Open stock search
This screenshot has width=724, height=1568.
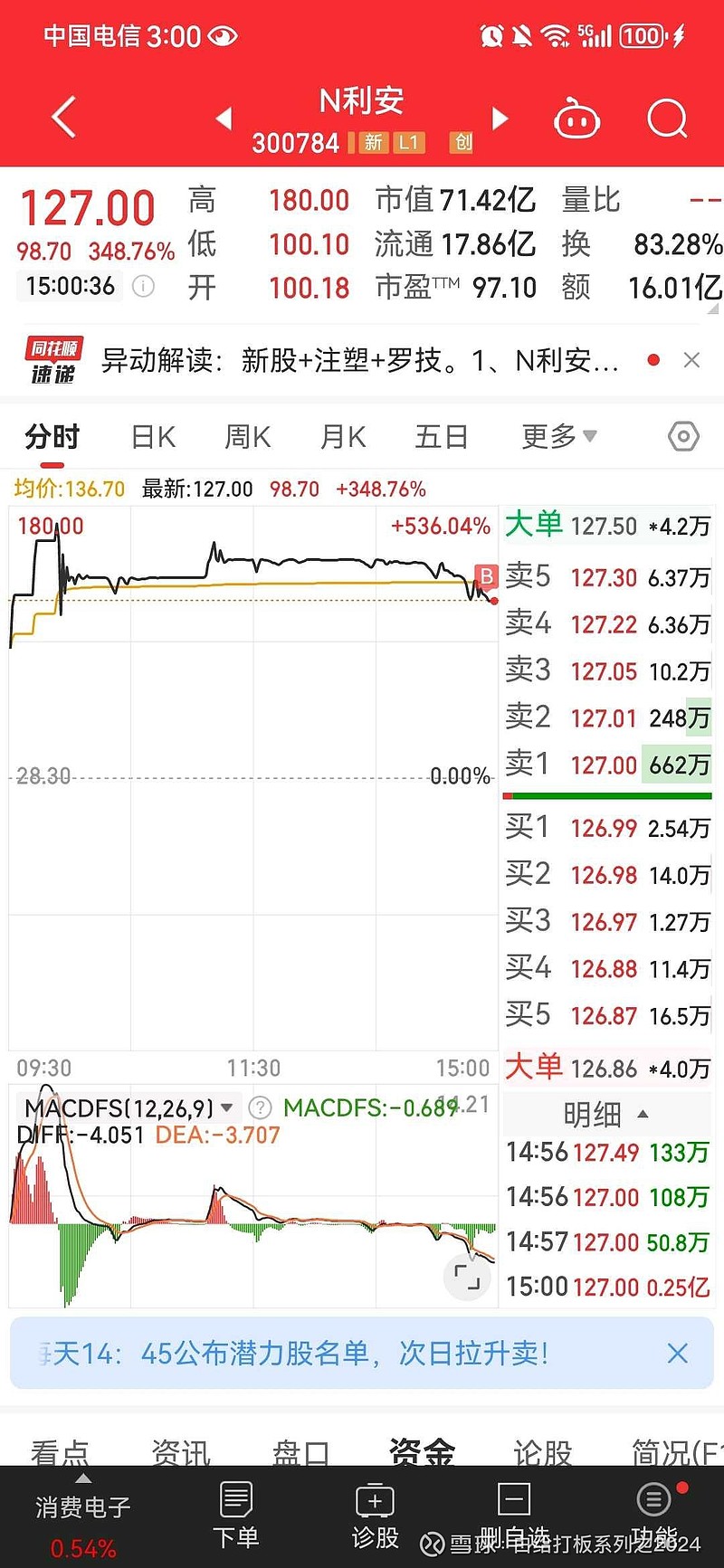[x=667, y=119]
